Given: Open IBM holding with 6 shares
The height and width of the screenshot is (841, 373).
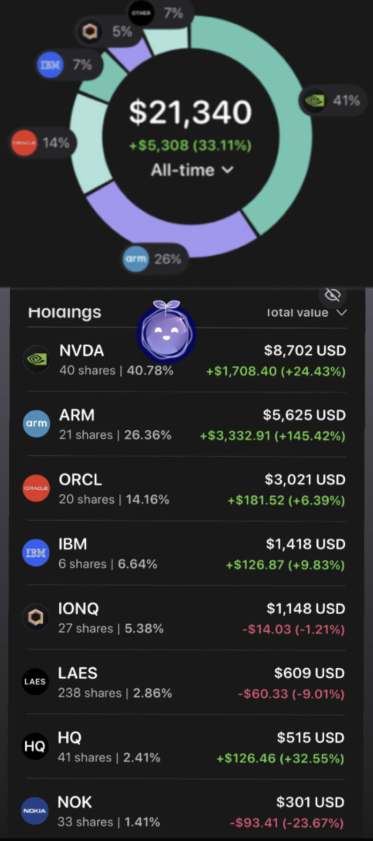Looking at the screenshot, I should 185,553.
